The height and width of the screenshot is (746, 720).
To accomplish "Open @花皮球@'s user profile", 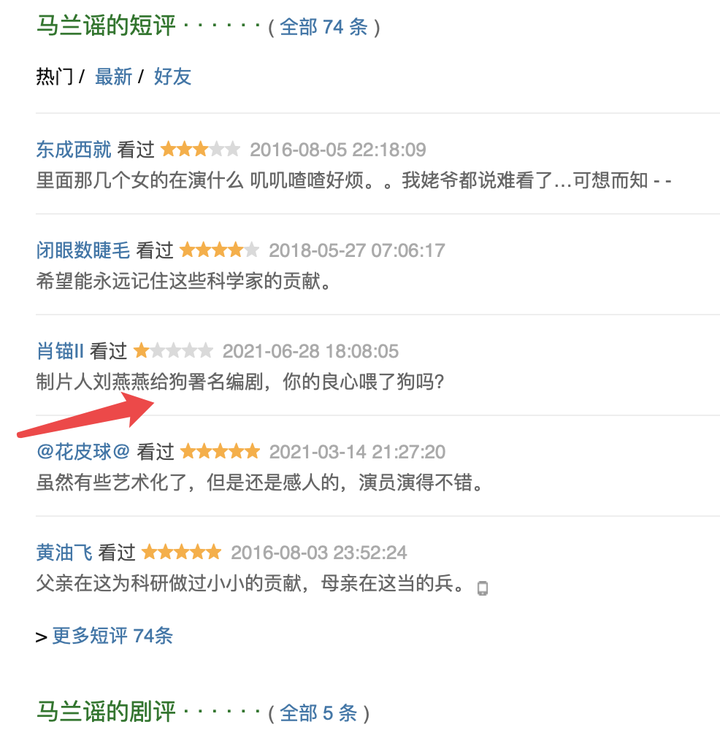I will 83,452.
